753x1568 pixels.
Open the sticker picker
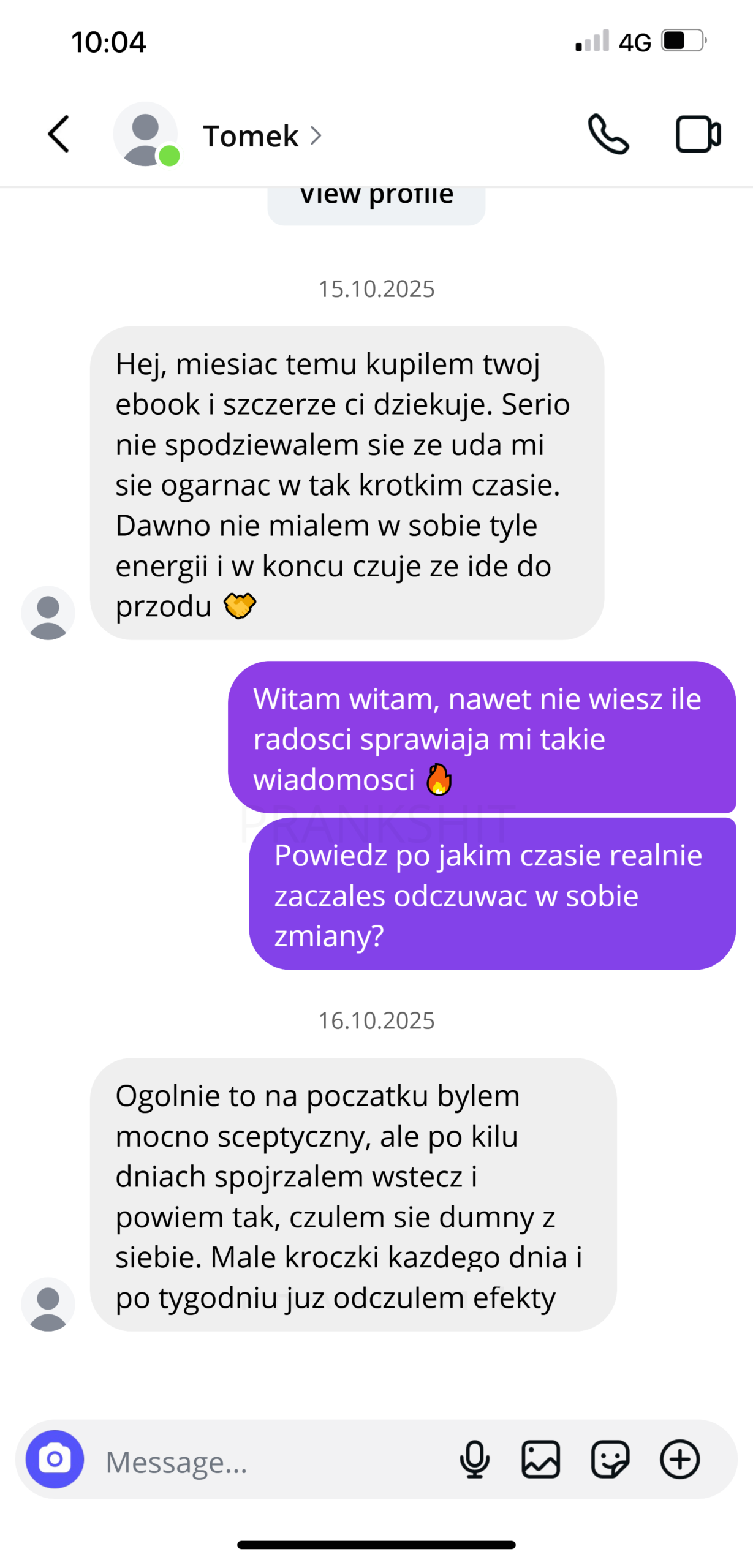pyautogui.click(x=610, y=1460)
